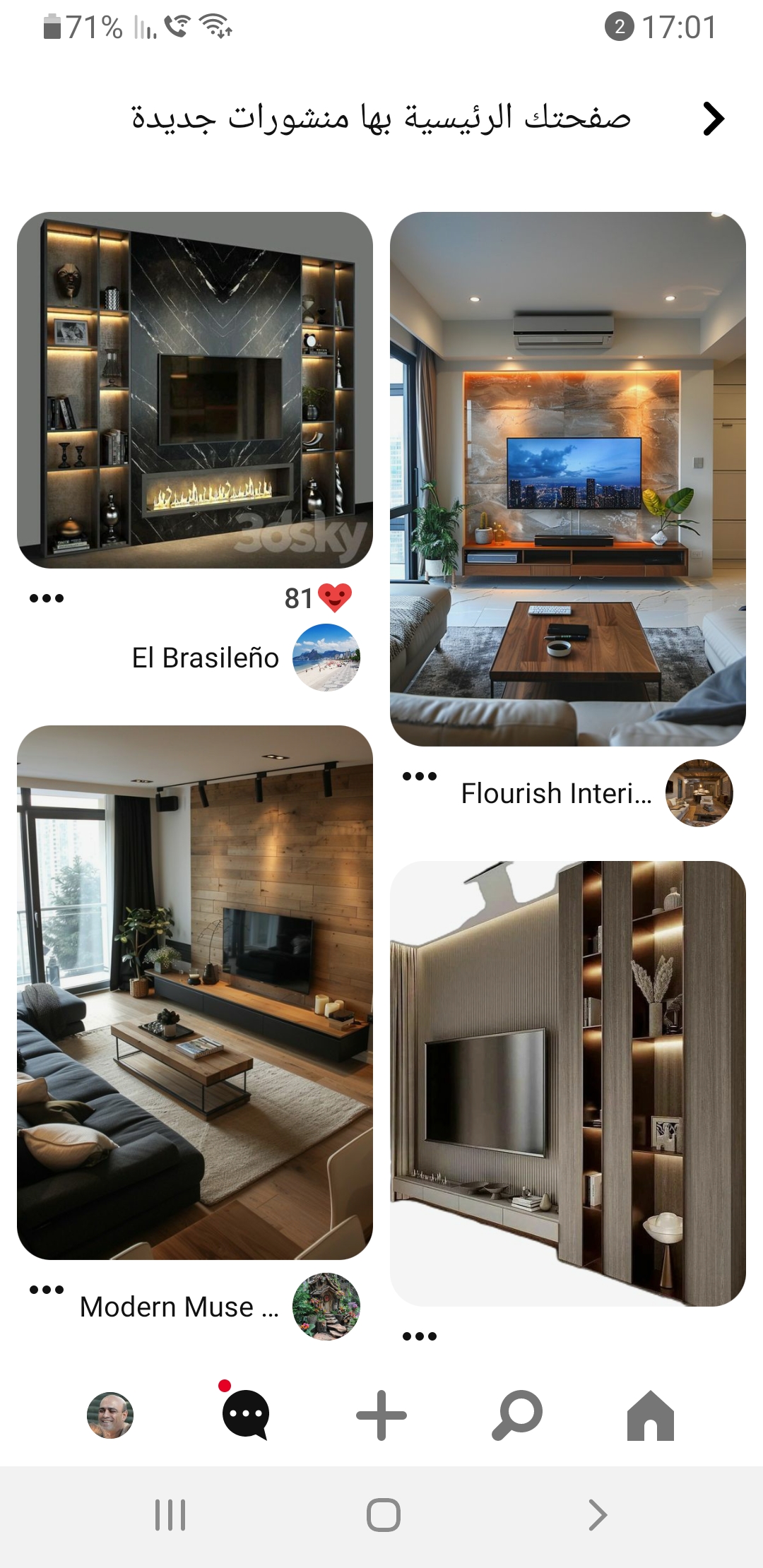Open the recent apps button

tap(170, 1515)
